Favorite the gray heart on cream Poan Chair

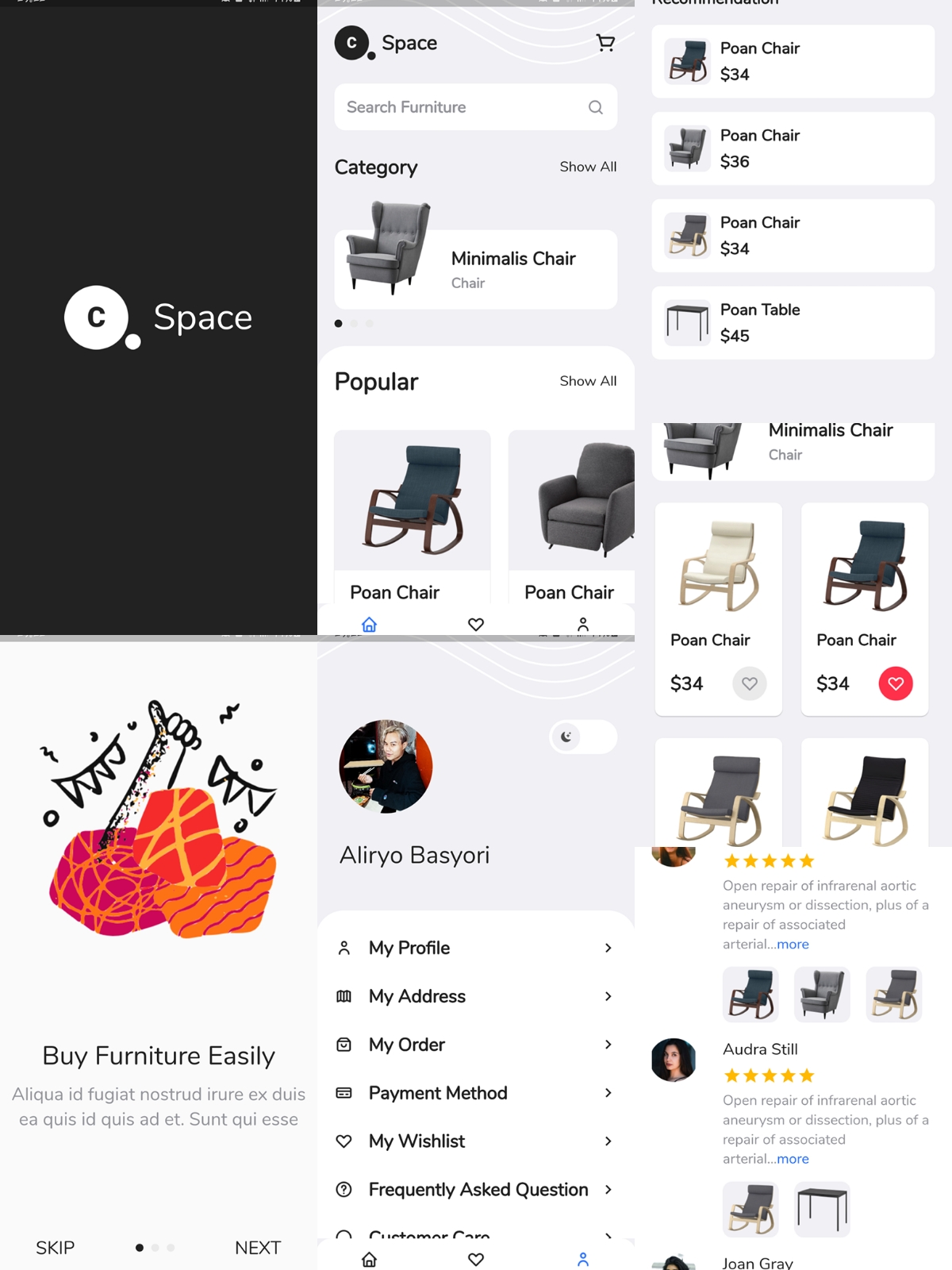(749, 683)
